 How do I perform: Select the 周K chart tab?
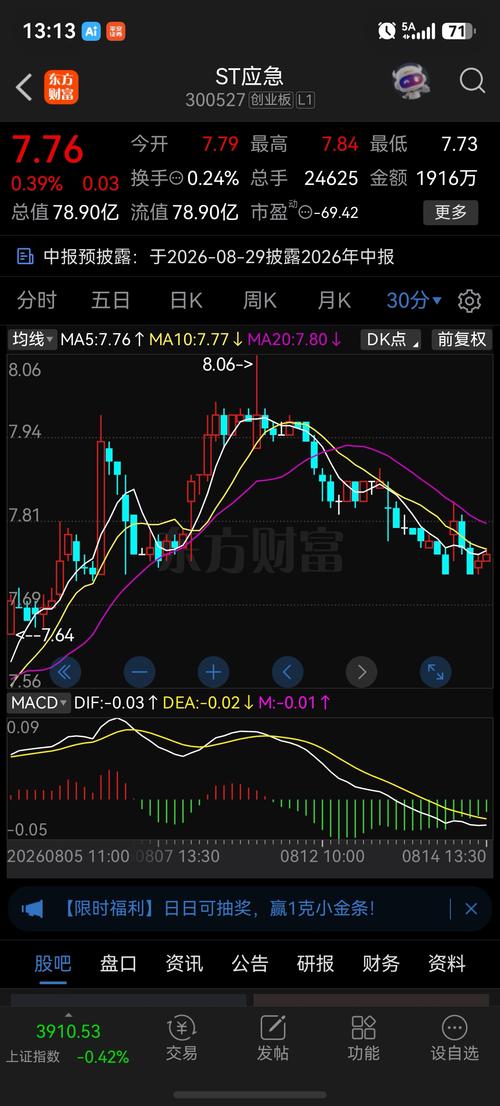[260, 300]
